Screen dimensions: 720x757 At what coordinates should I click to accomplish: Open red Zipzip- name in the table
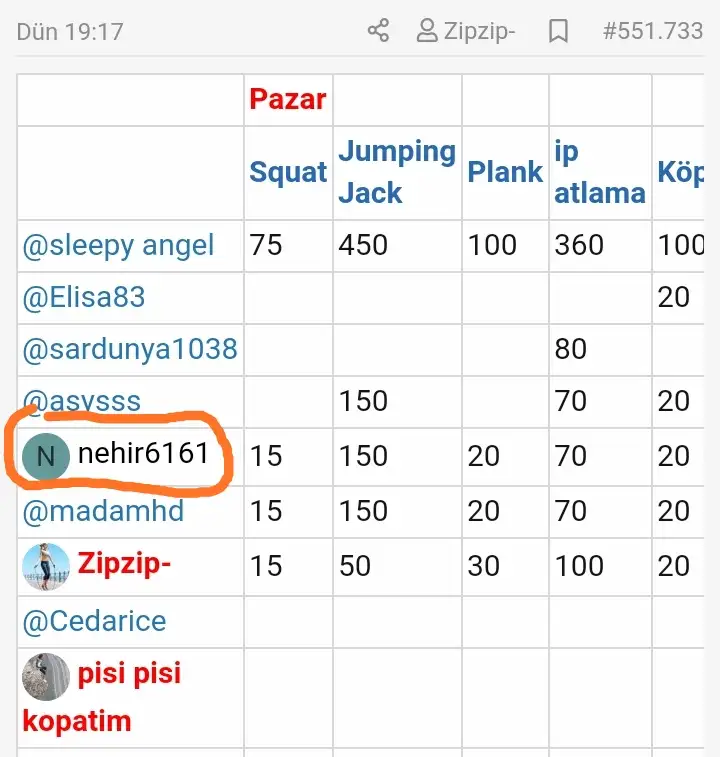pyautogui.click(x=124, y=564)
